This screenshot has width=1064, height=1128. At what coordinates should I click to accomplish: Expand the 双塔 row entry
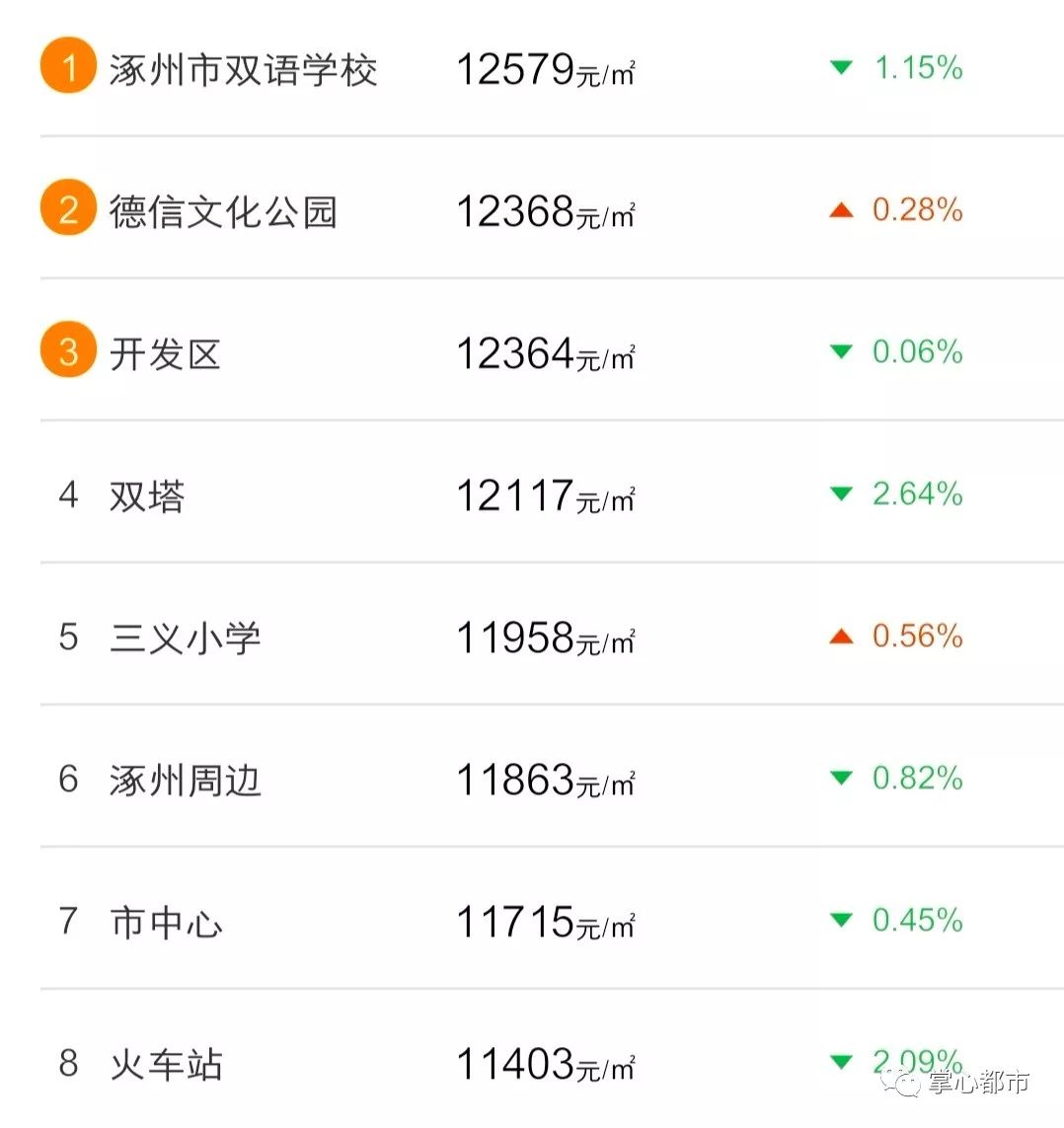click(532, 493)
